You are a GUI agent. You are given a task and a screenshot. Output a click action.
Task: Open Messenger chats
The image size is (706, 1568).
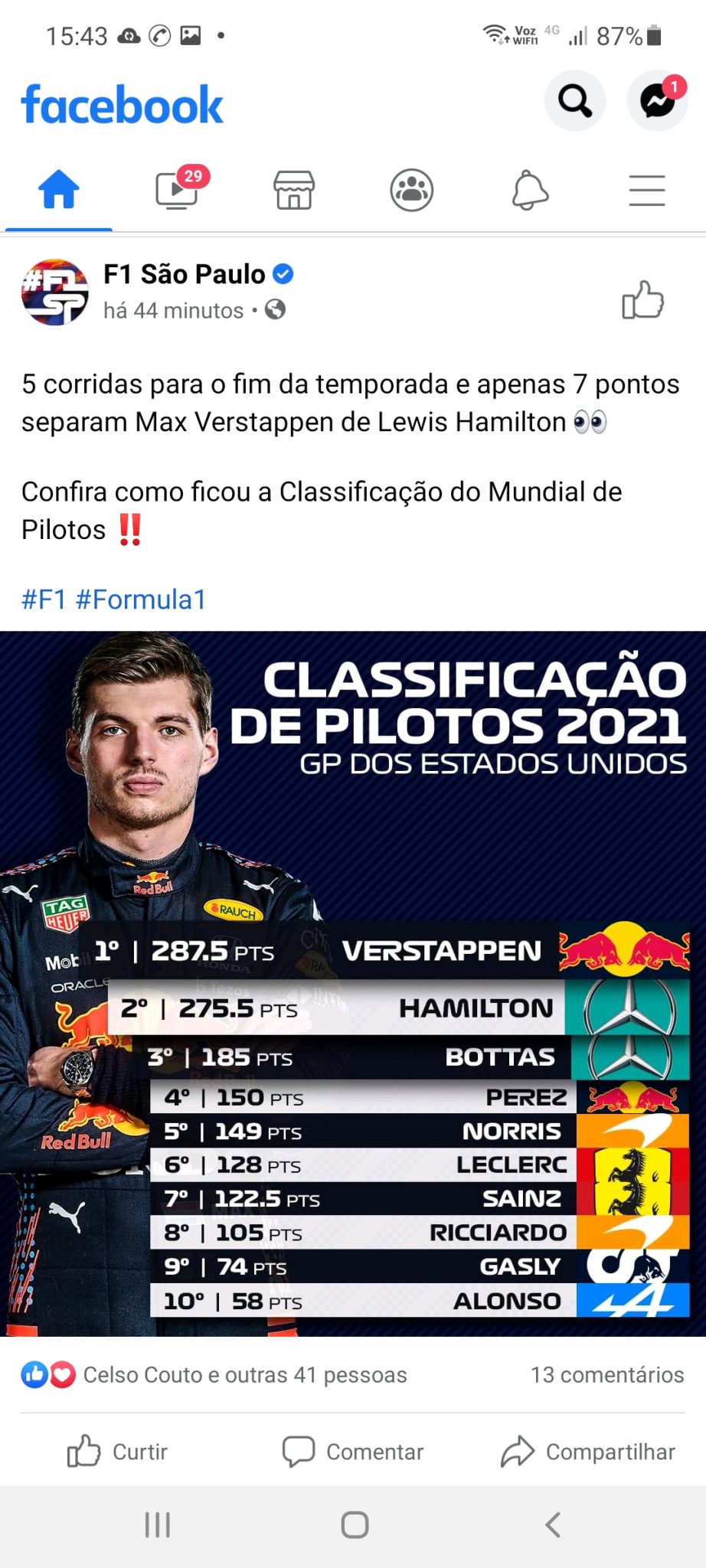pos(657,100)
